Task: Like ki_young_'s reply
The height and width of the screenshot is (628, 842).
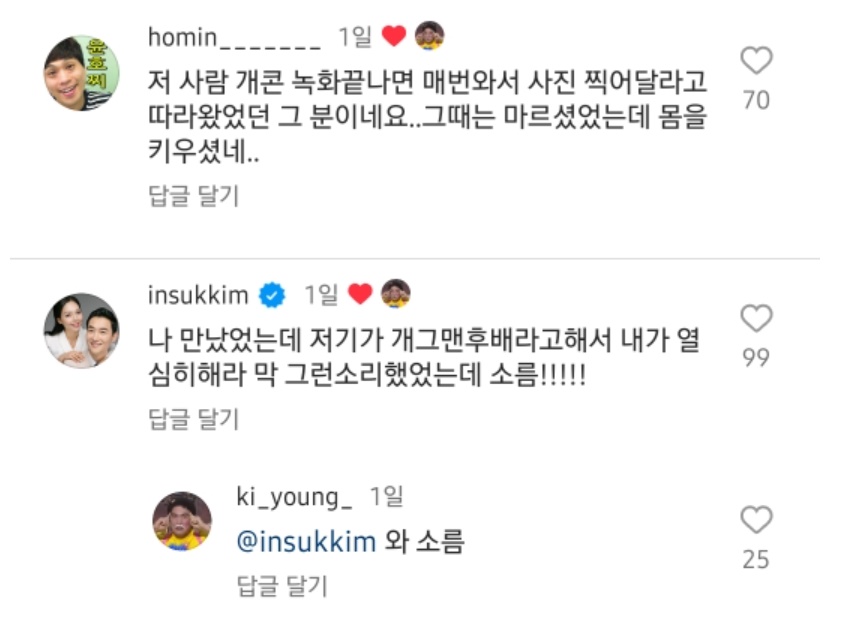Action: (756, 520)
